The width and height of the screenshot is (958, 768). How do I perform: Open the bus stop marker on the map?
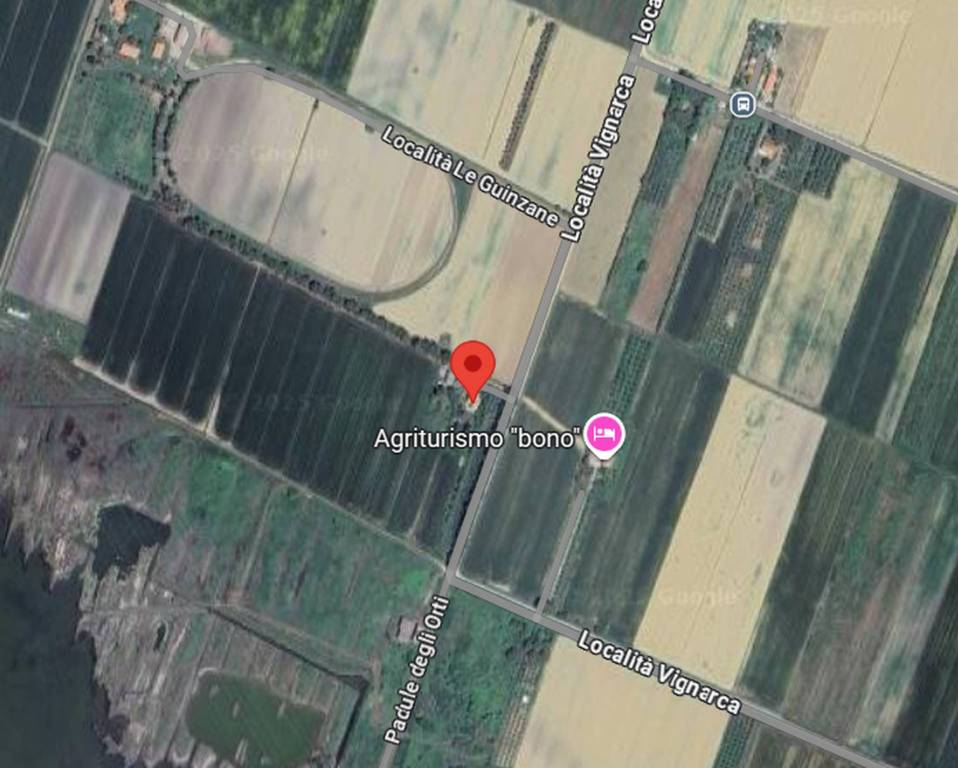point(742,103)
